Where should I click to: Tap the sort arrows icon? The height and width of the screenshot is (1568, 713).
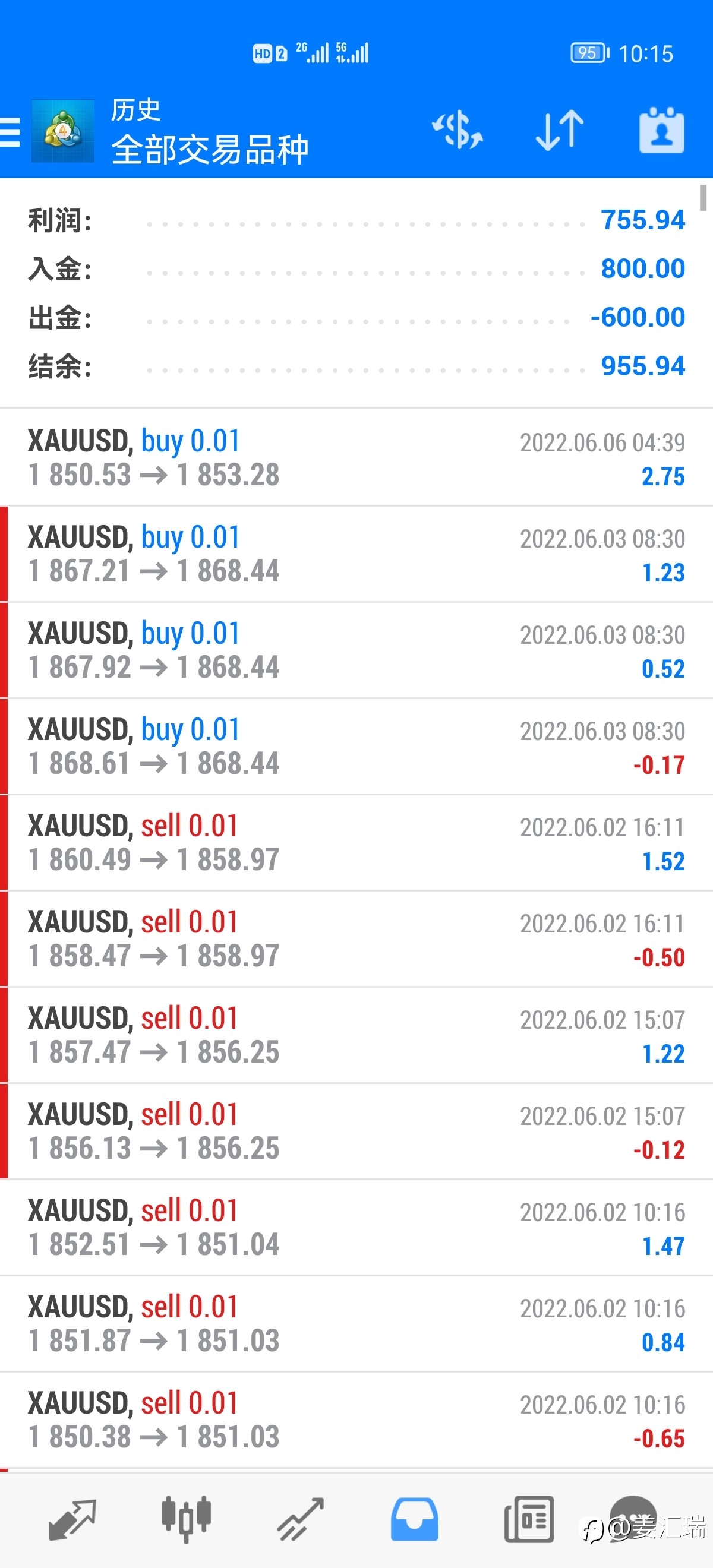point(559,130)
